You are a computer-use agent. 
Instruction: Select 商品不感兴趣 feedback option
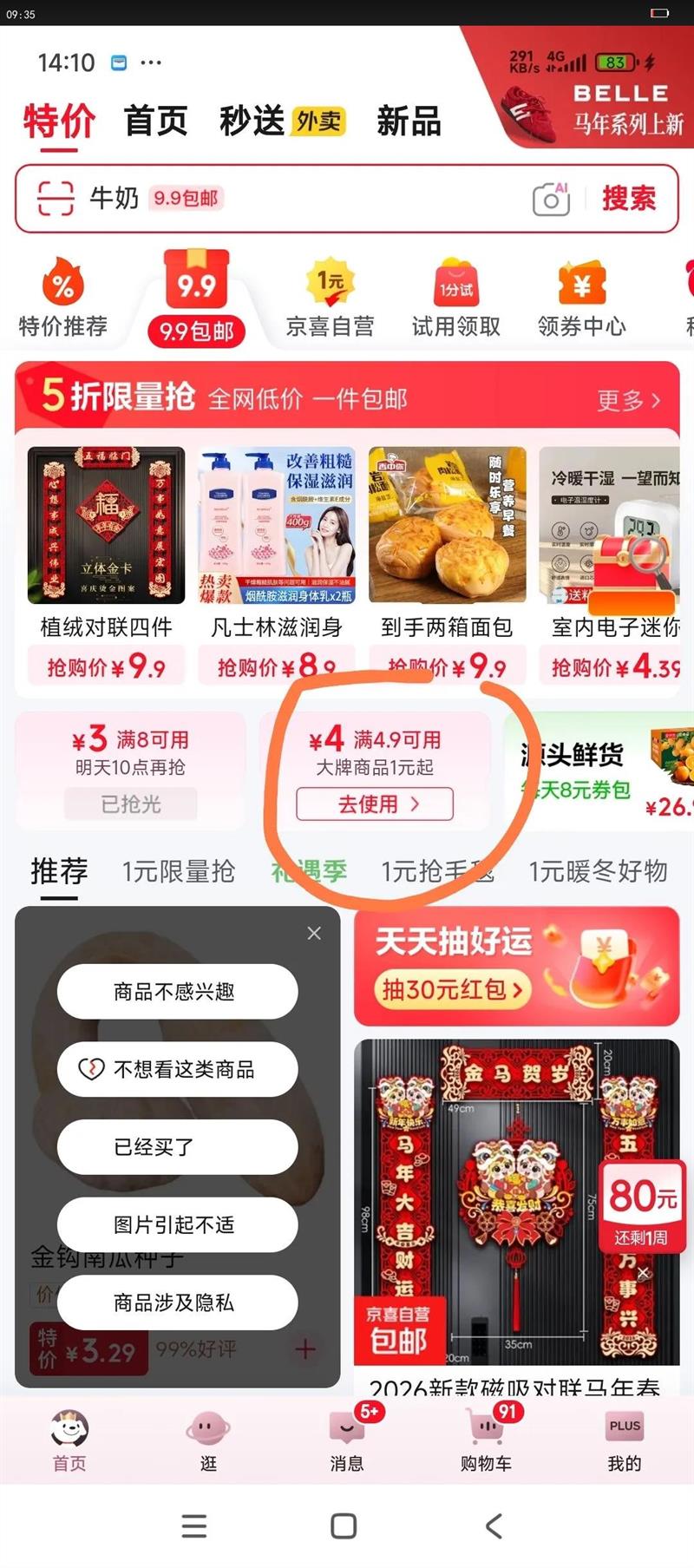[177, 991]
